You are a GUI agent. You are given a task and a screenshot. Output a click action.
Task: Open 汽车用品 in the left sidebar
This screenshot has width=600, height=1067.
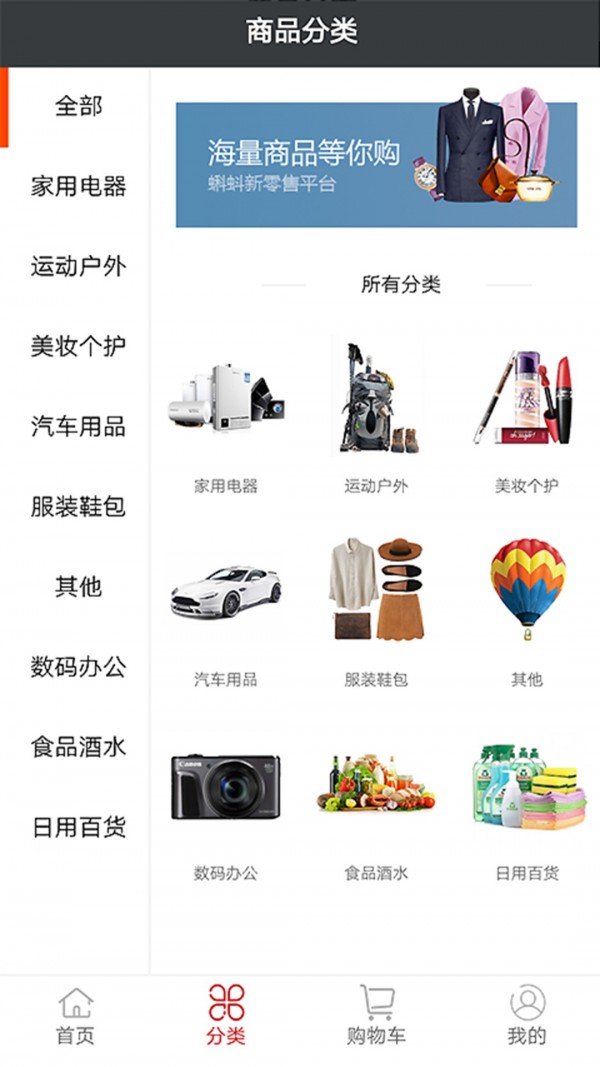click(78, 426)
